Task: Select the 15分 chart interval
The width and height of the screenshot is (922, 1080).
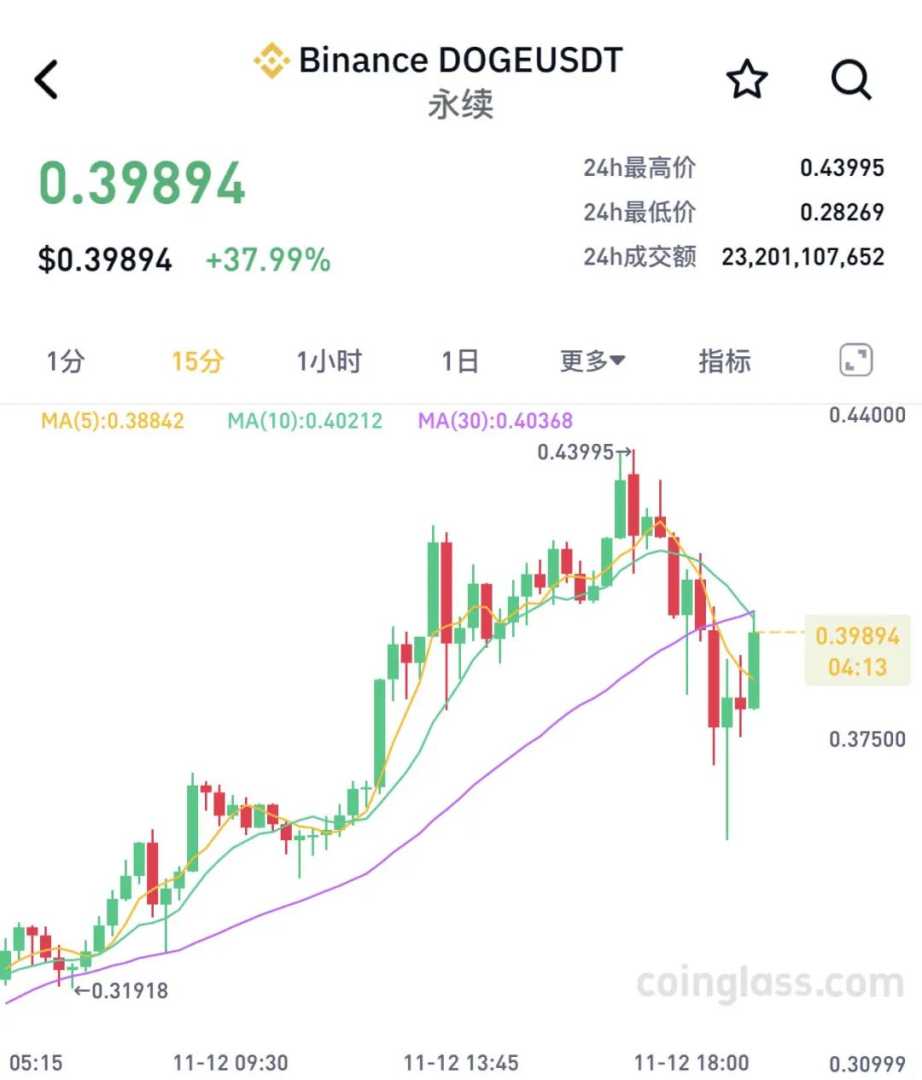Action: pos(196,361)
